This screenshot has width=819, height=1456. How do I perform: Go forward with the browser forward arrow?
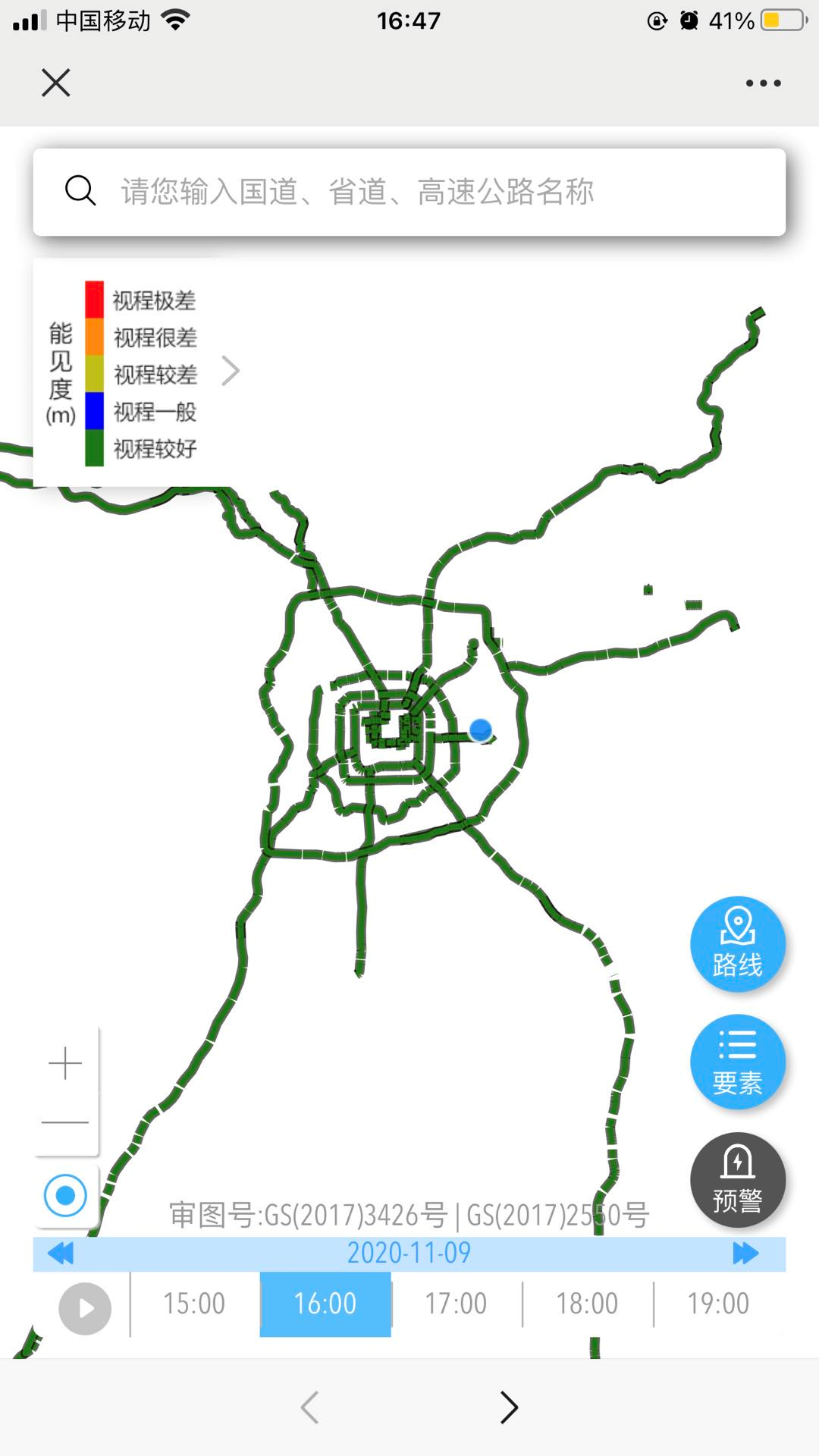(509, 1407)
